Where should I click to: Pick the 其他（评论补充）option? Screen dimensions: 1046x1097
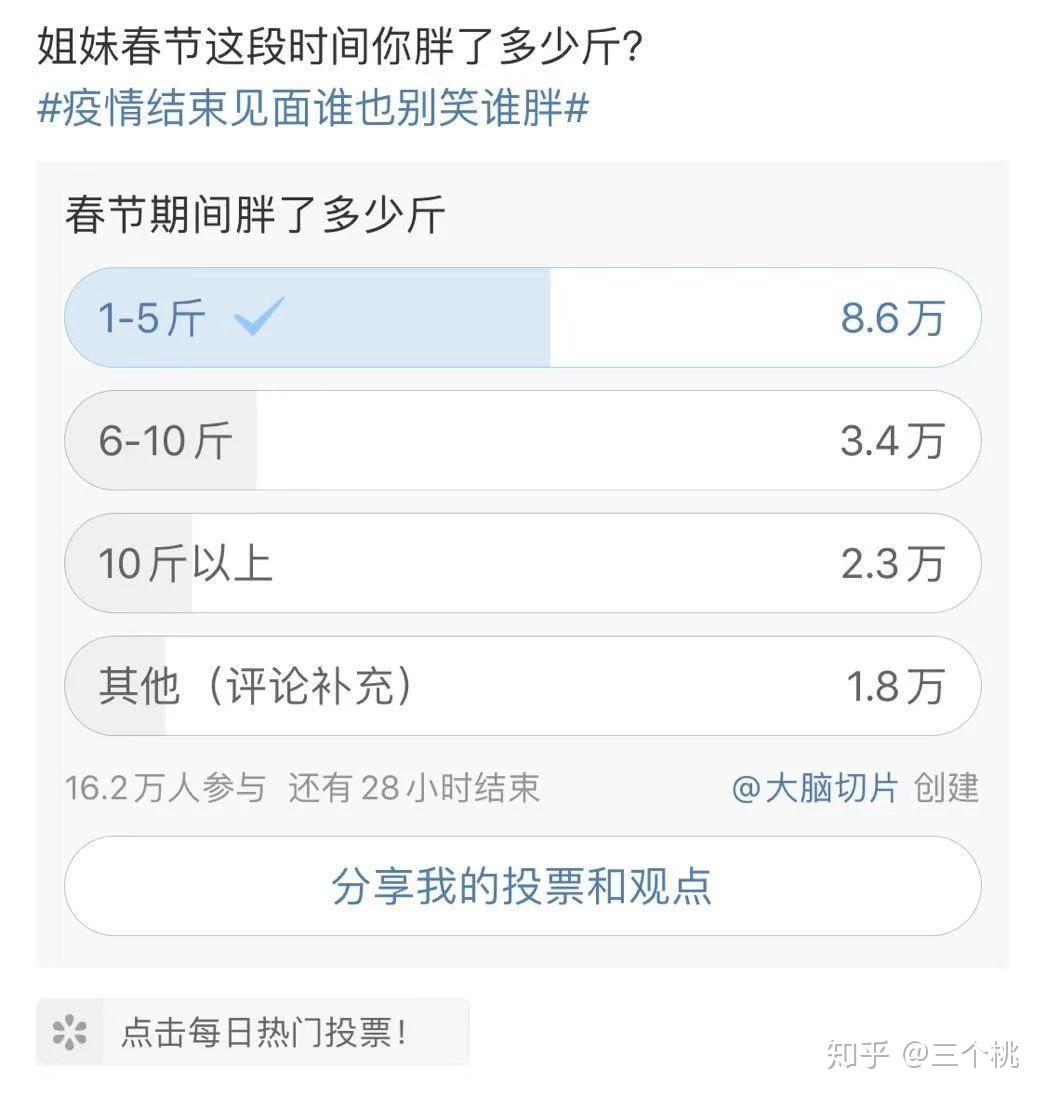pyautogui.click(x=523, y=686)
